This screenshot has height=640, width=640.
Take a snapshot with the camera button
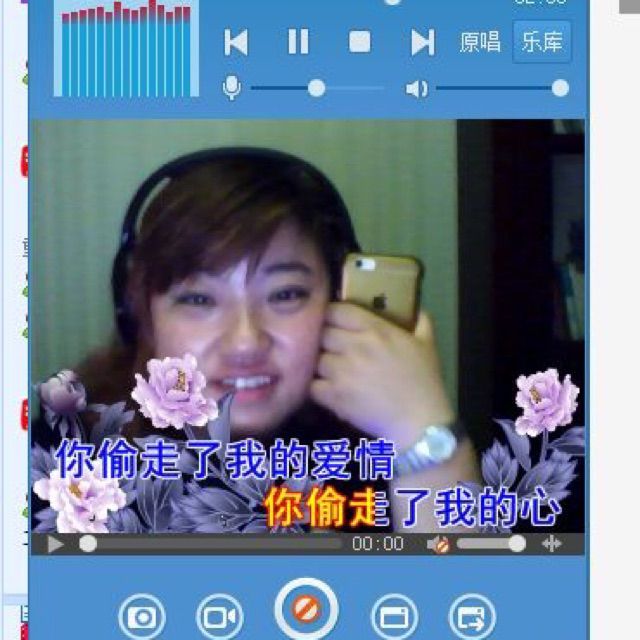[142, 616]
